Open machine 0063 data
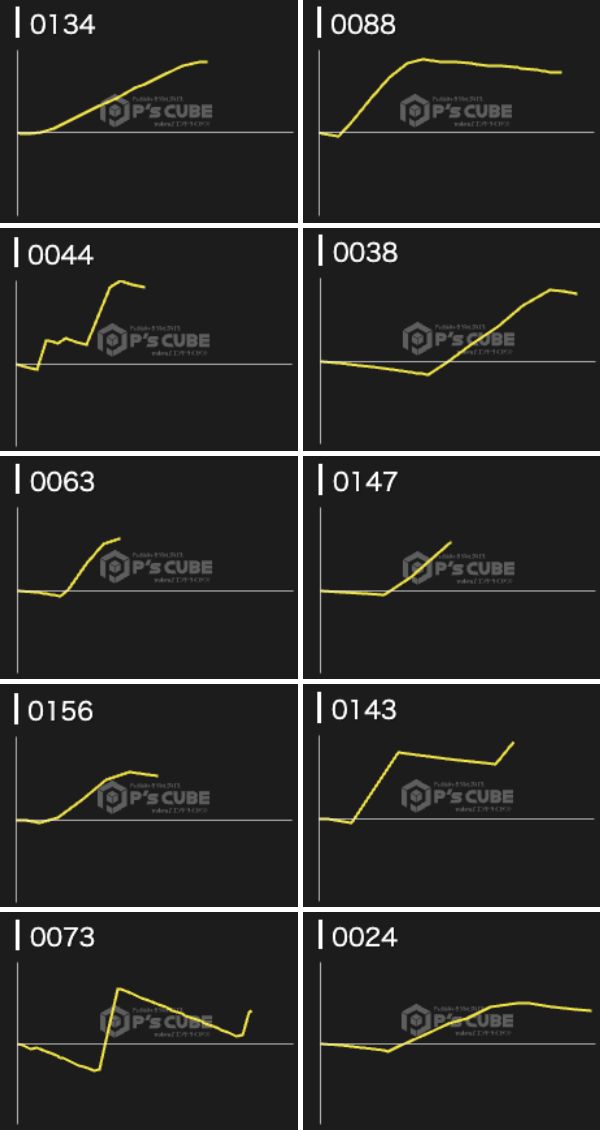The image size is (600, 1130). 149,567
